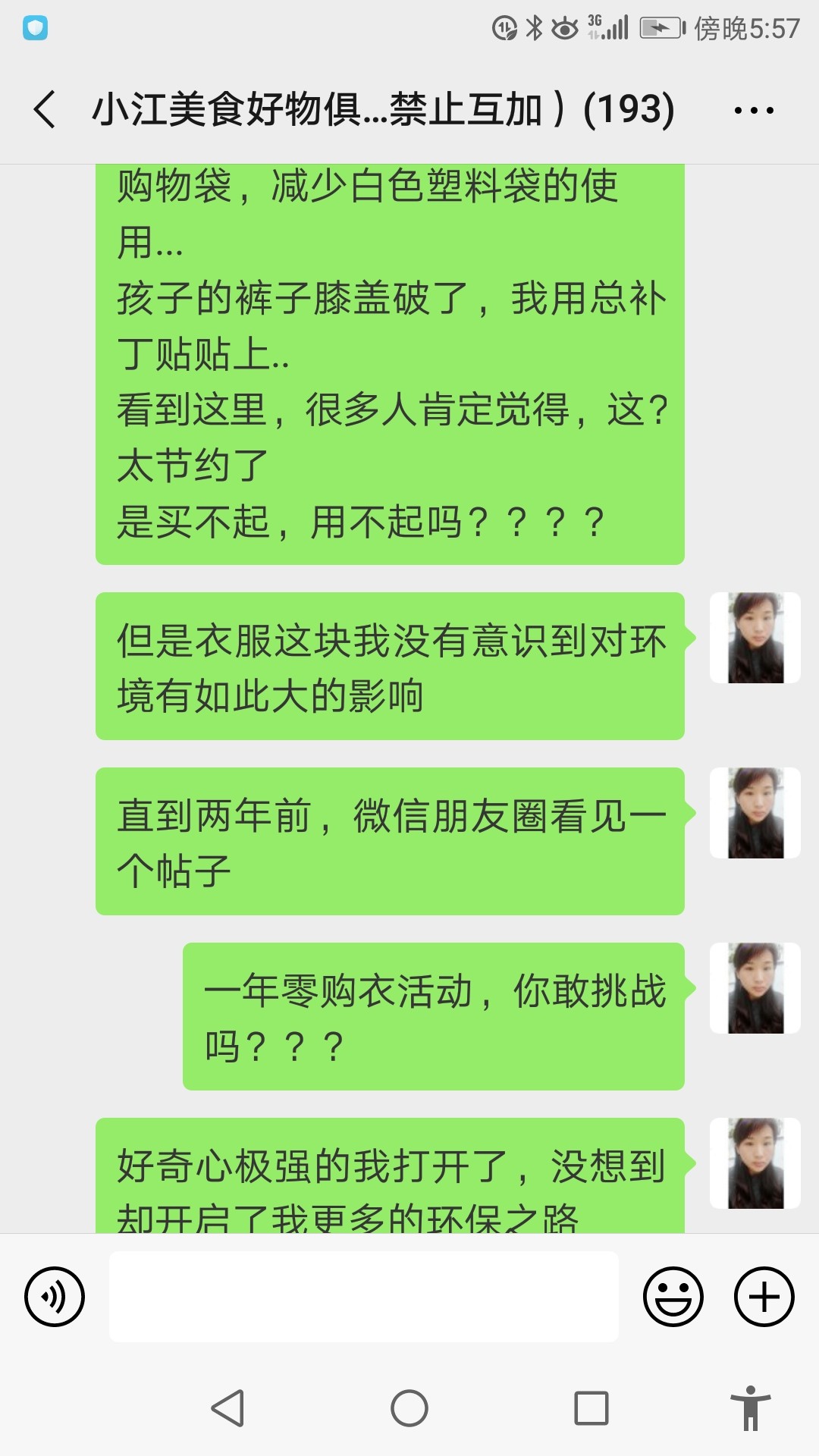Open the emoji picker
Image resolution: width=819 pixels, height=1456 pixels.
coord(673,1297)
